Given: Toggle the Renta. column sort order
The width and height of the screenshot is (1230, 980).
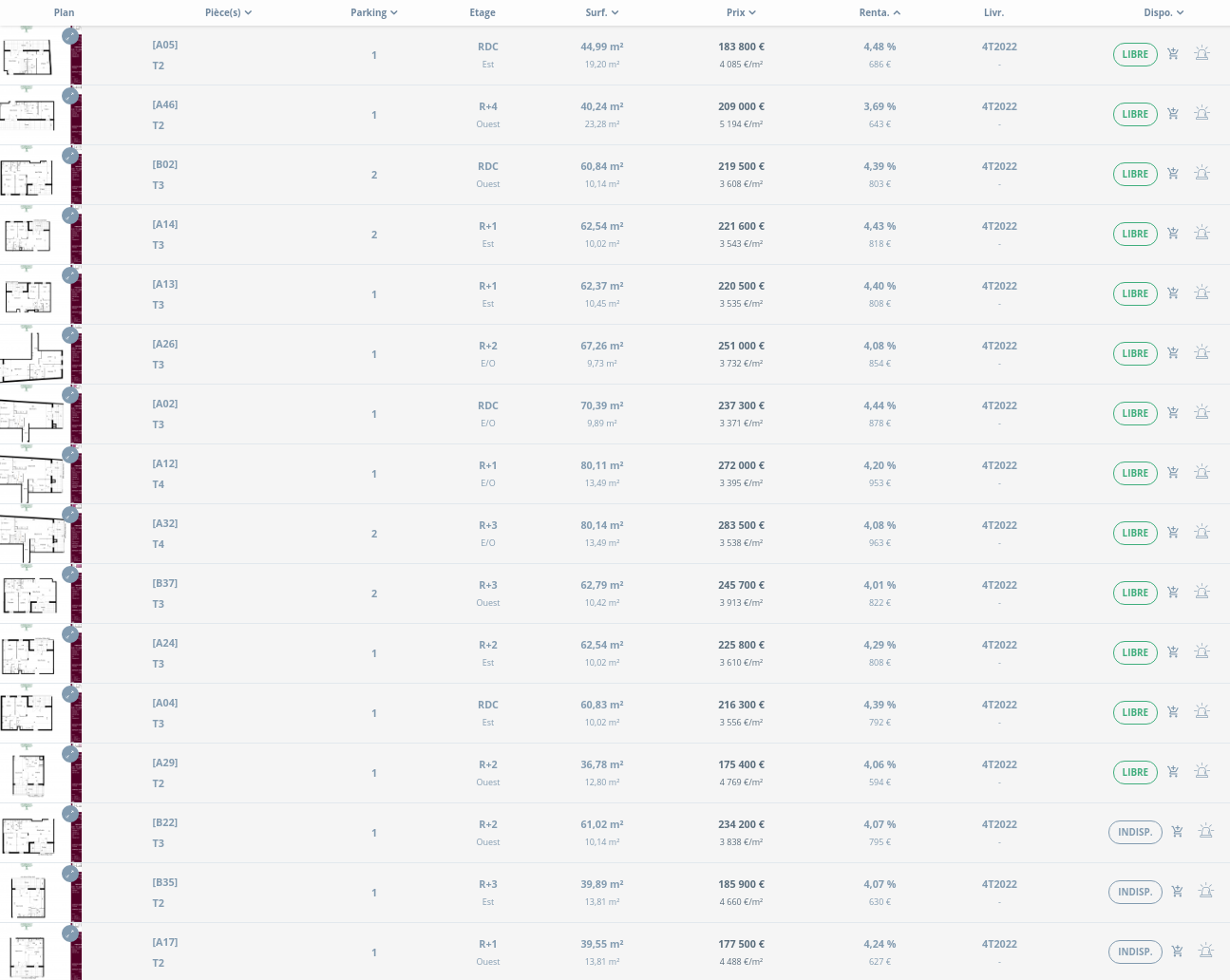Looking at the screenshot, I should tap(880, 12).
